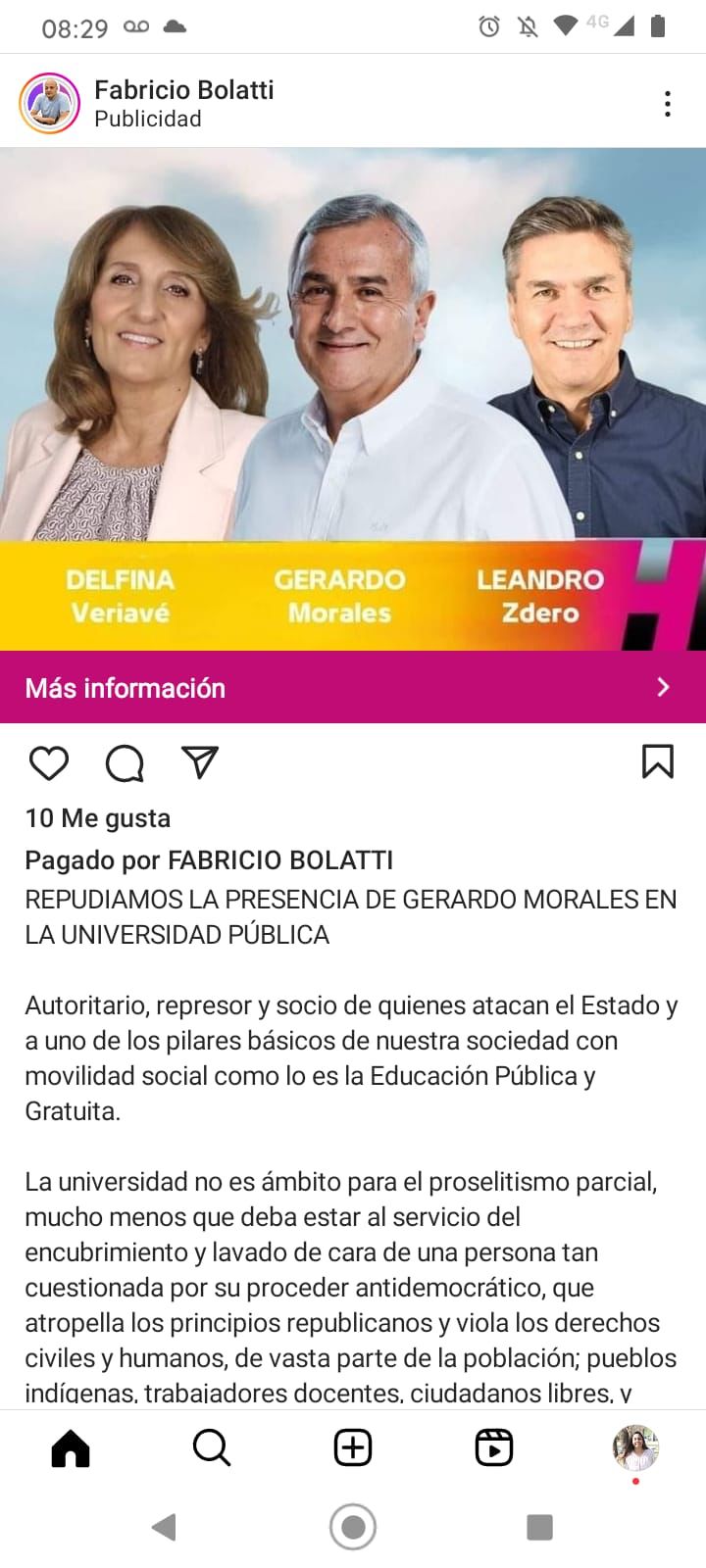706x1568 pixels.
Task: Open Fabricio Bolatti's profile picture
Action: click(49, 103)
